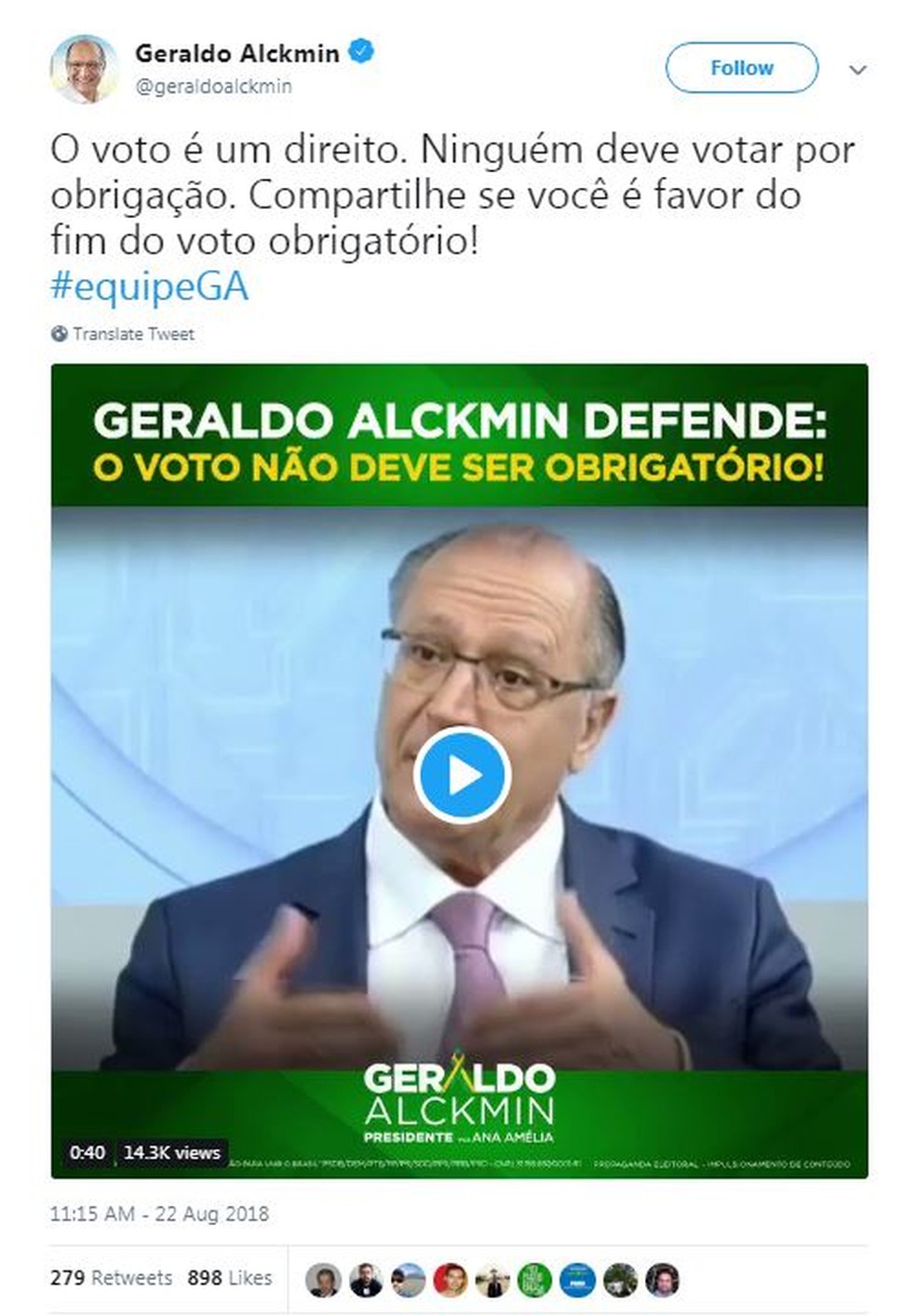
Task: Toggle video playback on the campaign clip
Action: point(461,773)
